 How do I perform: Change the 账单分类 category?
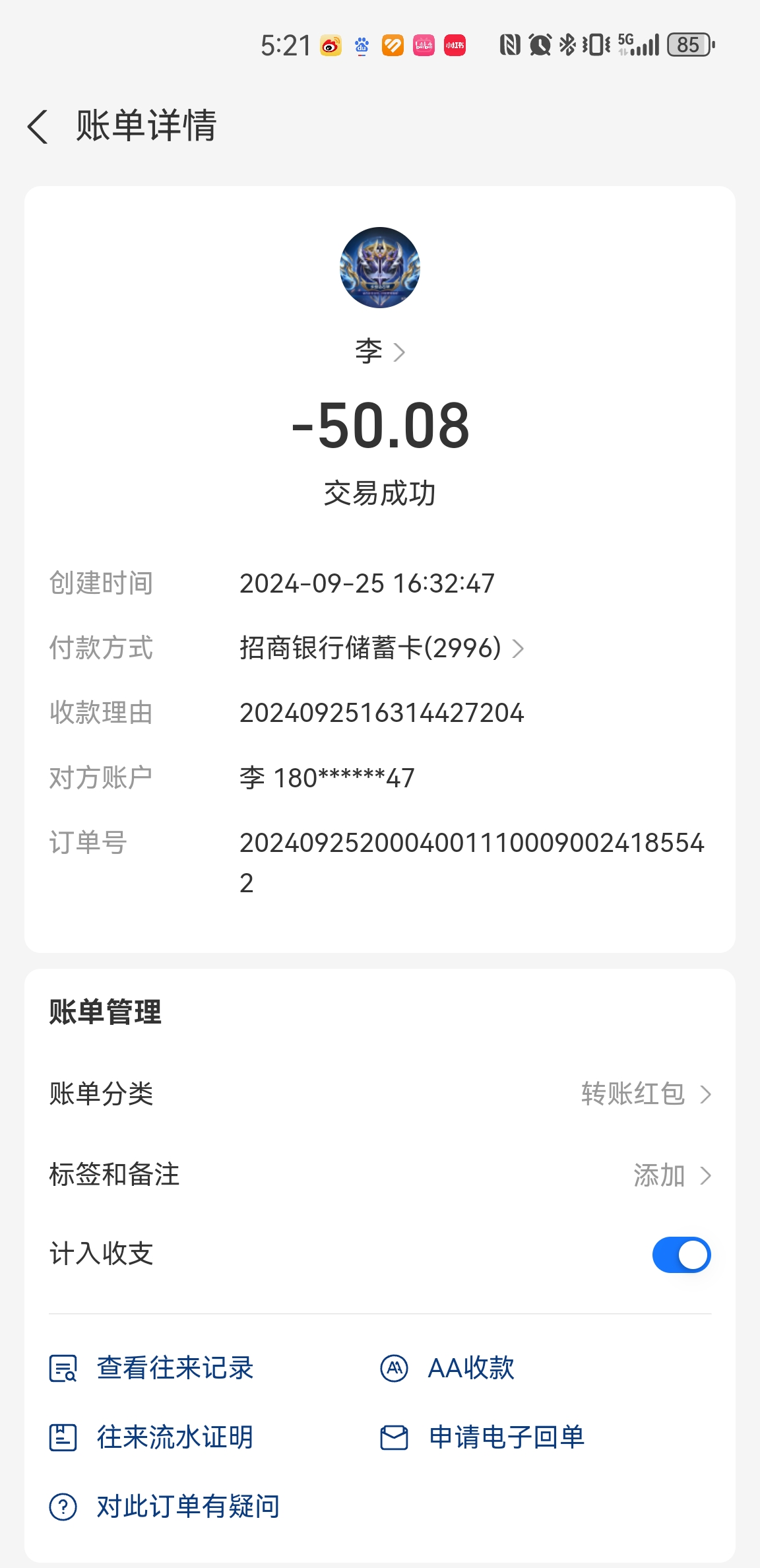click(645, 1094)
